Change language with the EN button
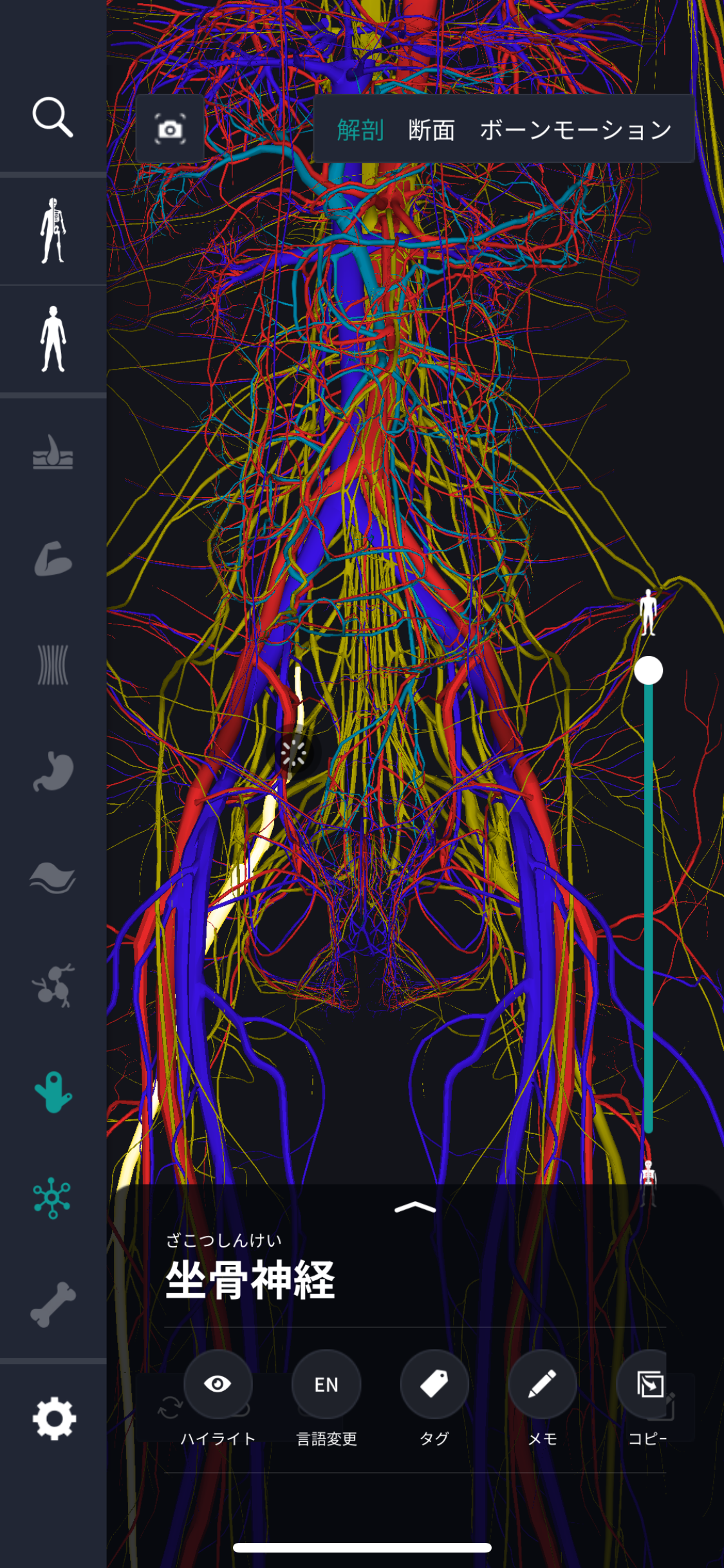The image size is (724, 1568). pos(326,1384)
